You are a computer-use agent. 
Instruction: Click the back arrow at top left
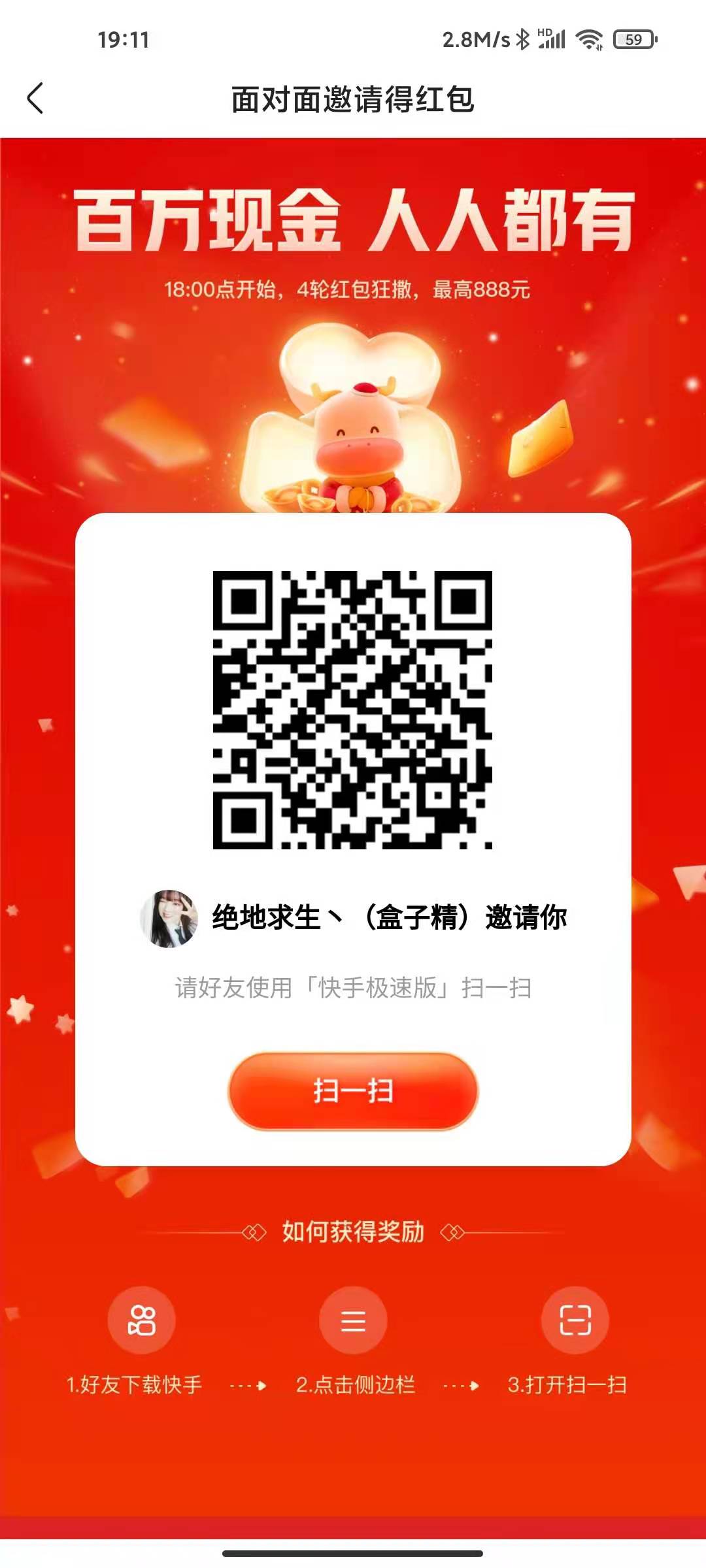pos(36,97)
